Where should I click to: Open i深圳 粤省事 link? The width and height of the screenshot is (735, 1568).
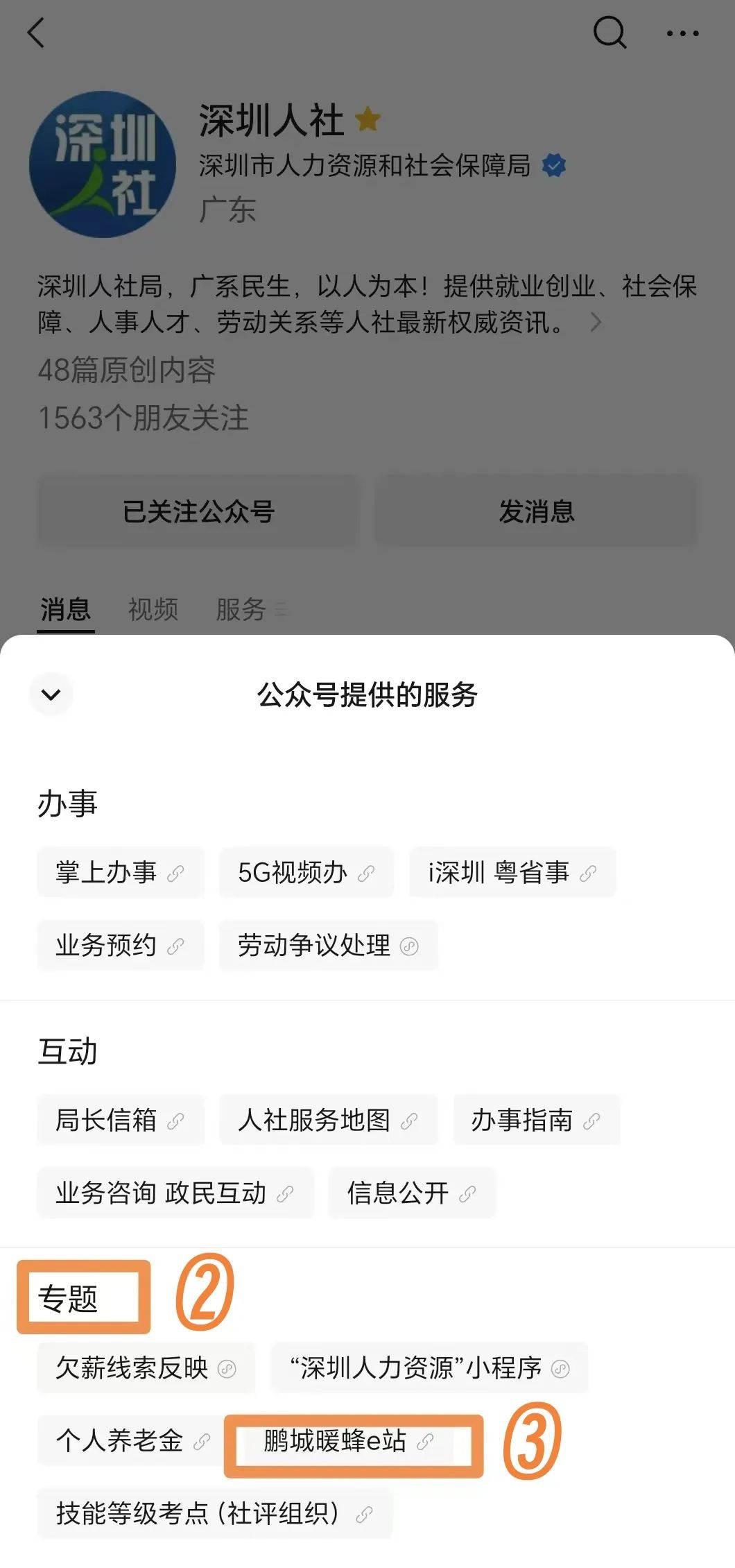click(x=512, y=873)
